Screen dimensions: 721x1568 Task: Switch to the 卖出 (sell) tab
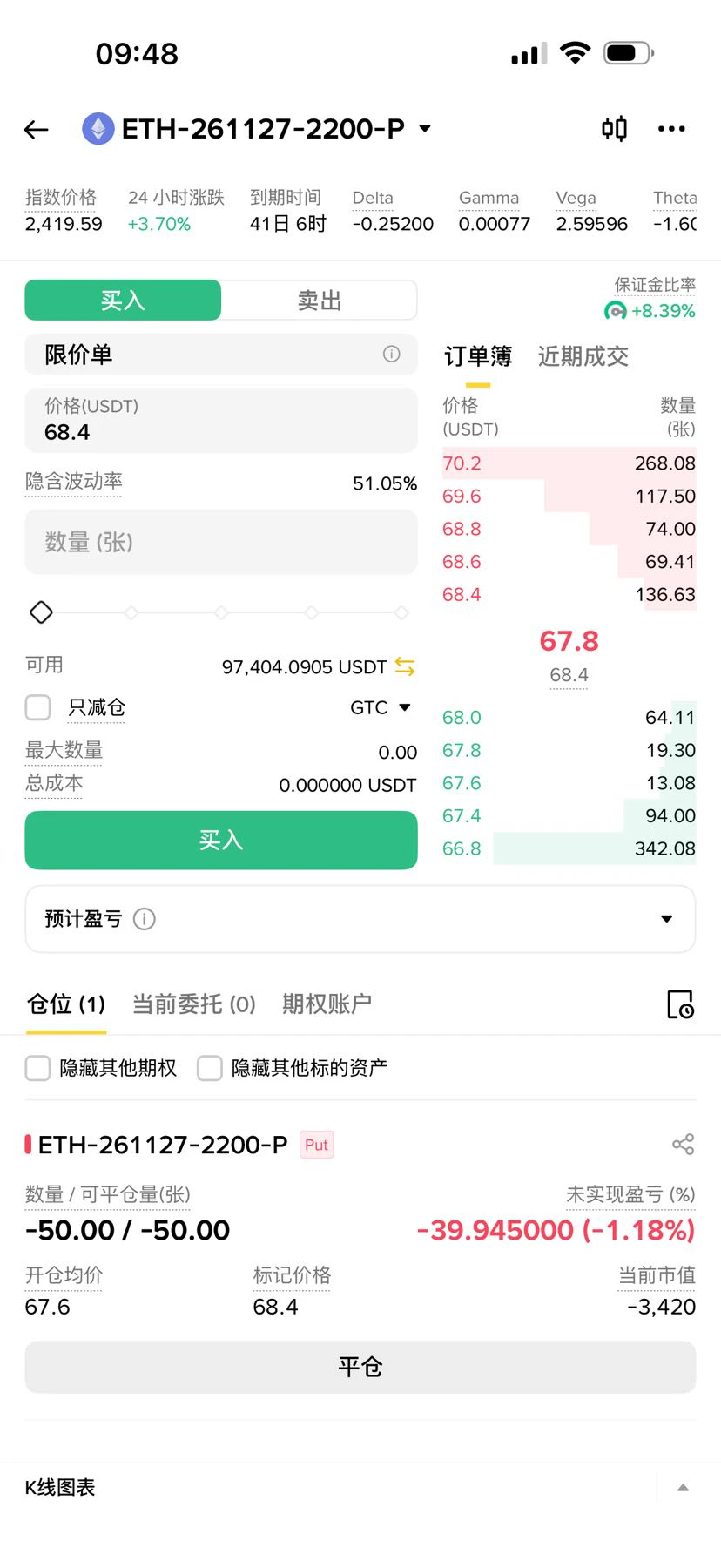point(320,301)
